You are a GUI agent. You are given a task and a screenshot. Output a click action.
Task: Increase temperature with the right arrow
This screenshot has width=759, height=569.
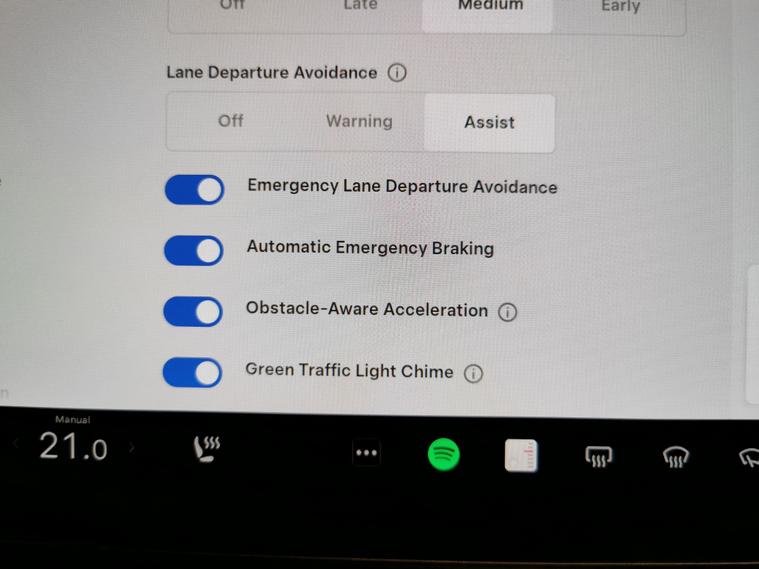(132, 448)
